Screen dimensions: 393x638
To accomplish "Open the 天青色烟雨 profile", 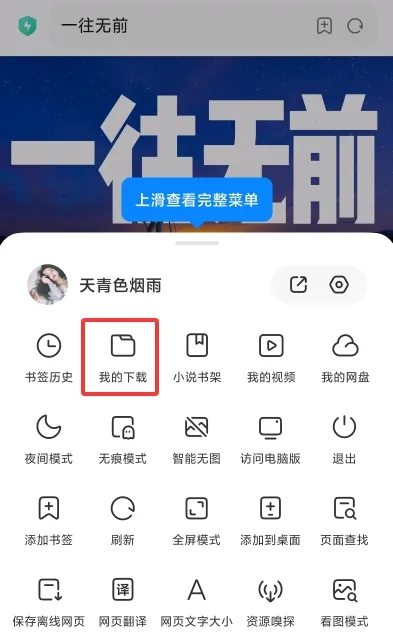I will click(x=94, y=284).
